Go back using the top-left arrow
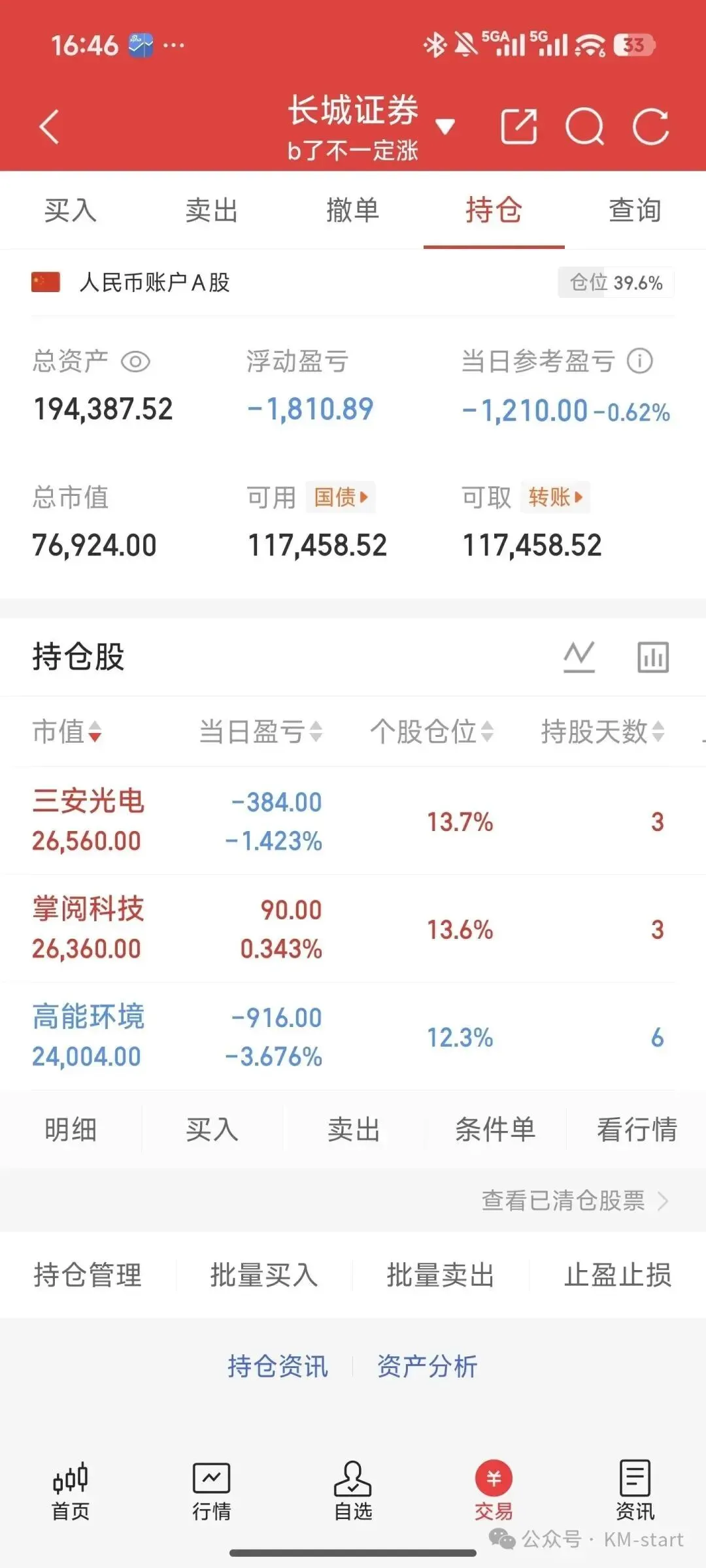This screenshot has width=706, height=1568. pos(50,126)
